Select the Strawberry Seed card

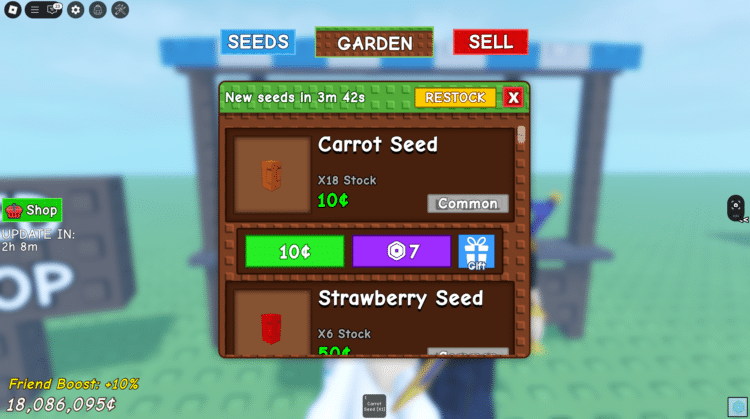(370, 318)
